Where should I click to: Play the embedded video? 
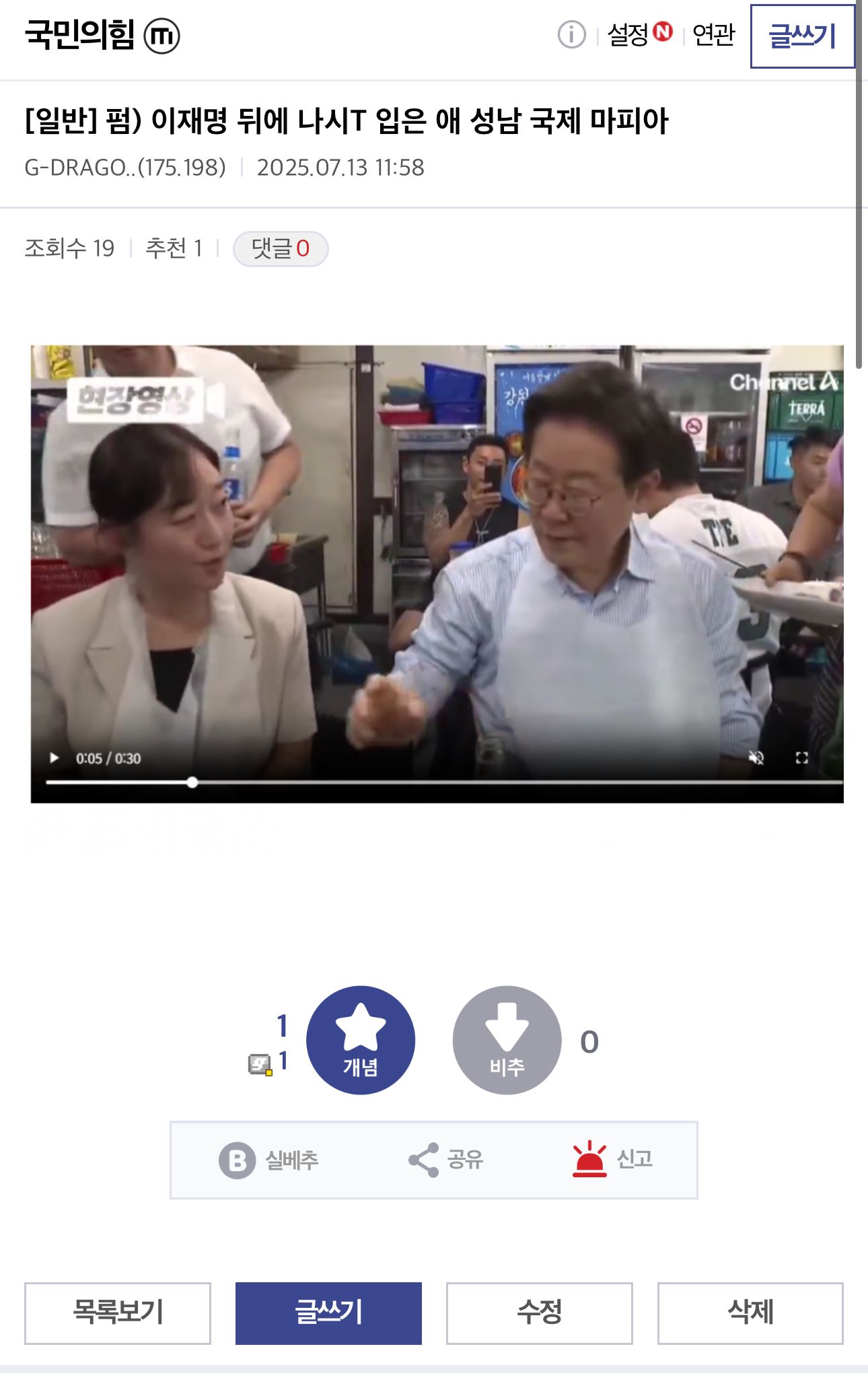pyautogui.click(x=54, y=758)
